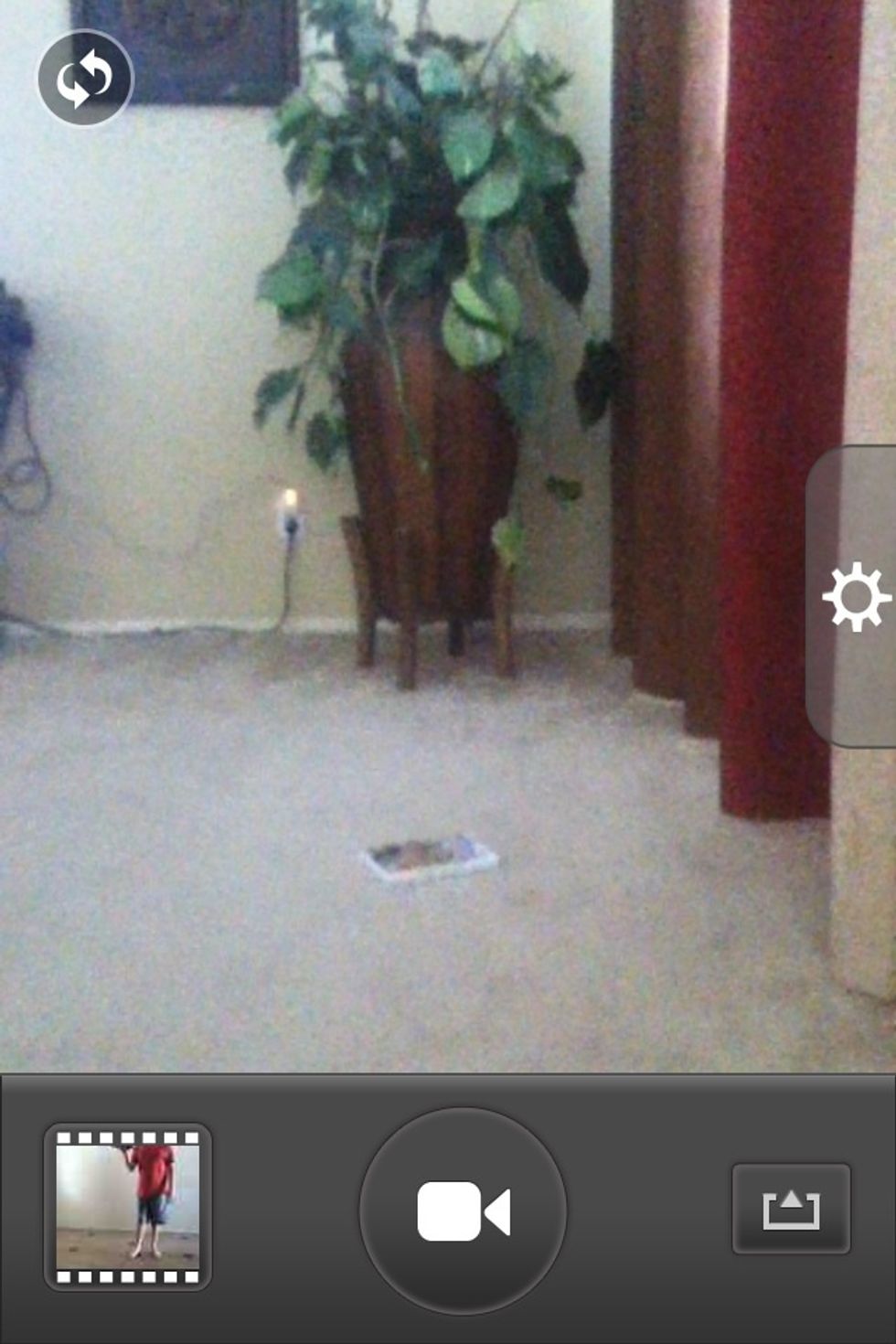Switch between front and rear camera
896x1344 pixels.
click(85, 79)
